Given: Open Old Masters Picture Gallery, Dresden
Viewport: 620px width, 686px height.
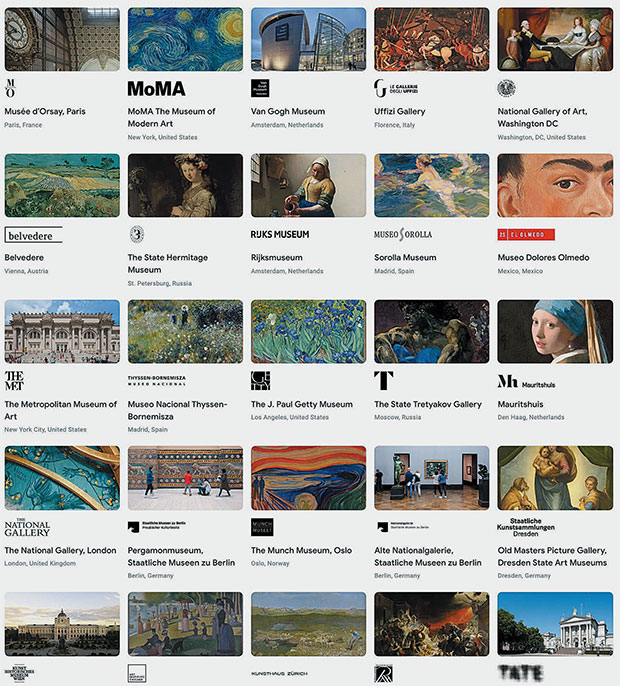Looking at the screenshot, I should click(x=554, y=477).
